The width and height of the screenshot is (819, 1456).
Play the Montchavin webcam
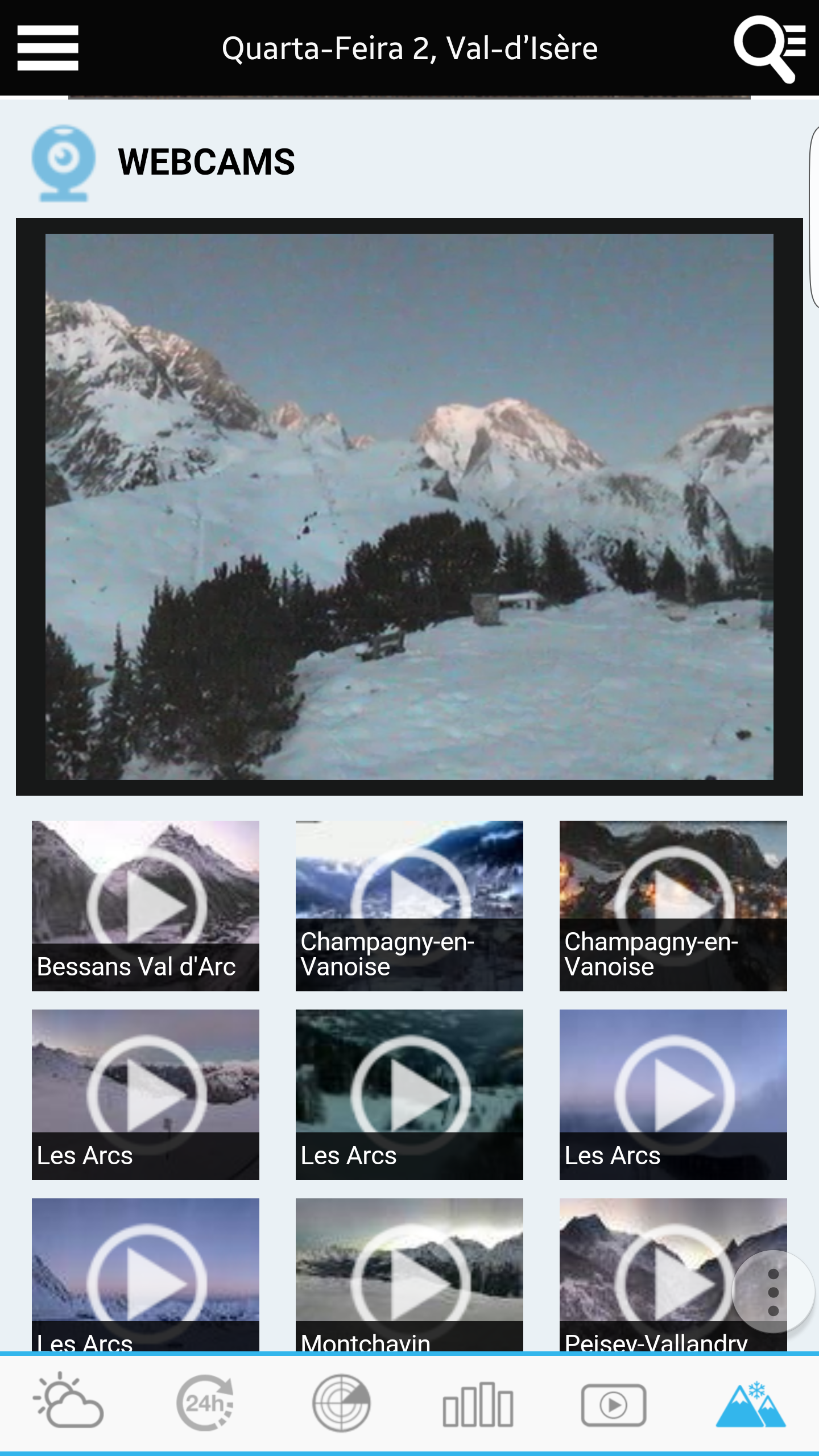pos(409,1274)
